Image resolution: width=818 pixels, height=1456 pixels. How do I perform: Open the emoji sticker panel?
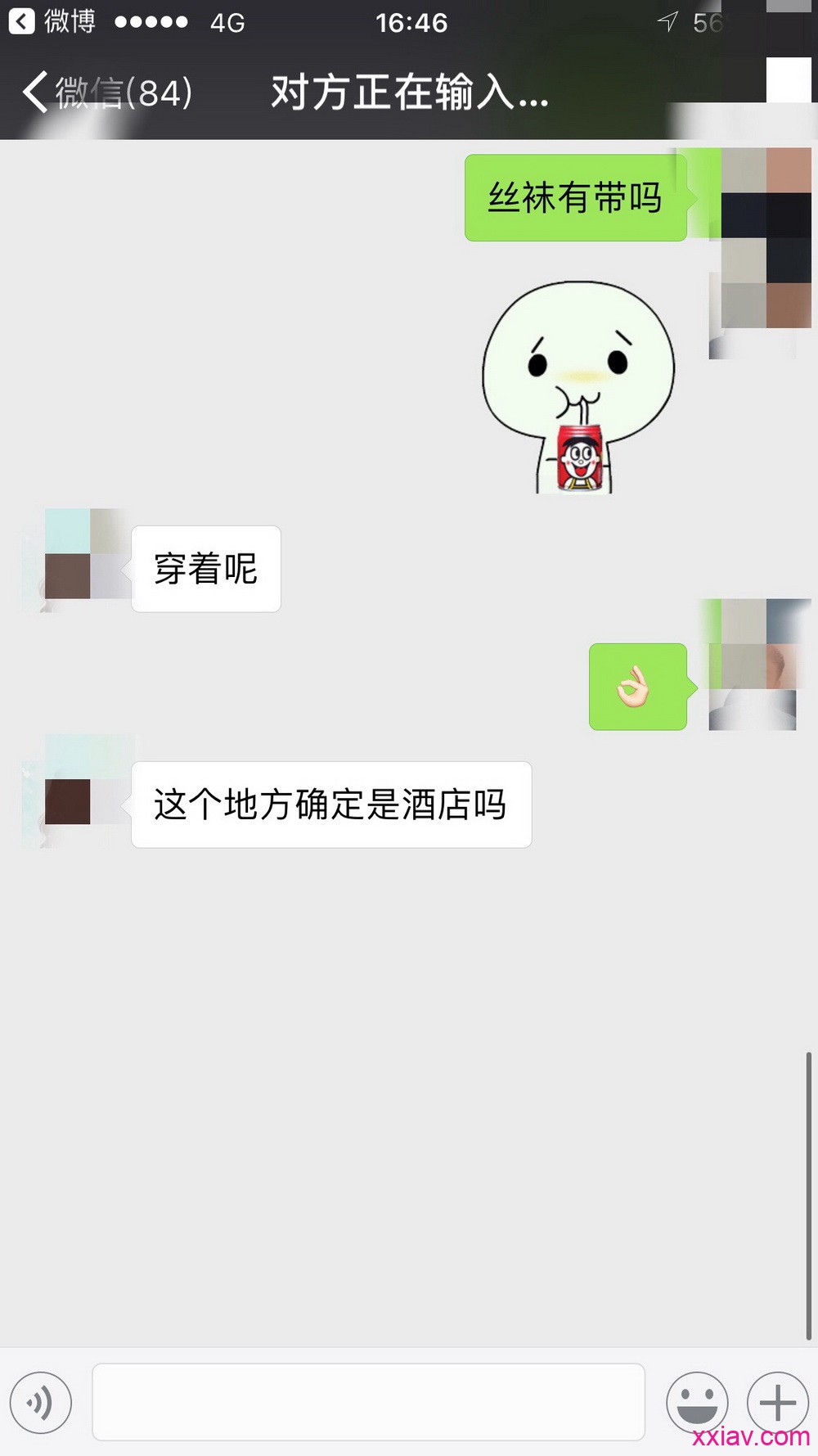click(x=697, y=1403)
